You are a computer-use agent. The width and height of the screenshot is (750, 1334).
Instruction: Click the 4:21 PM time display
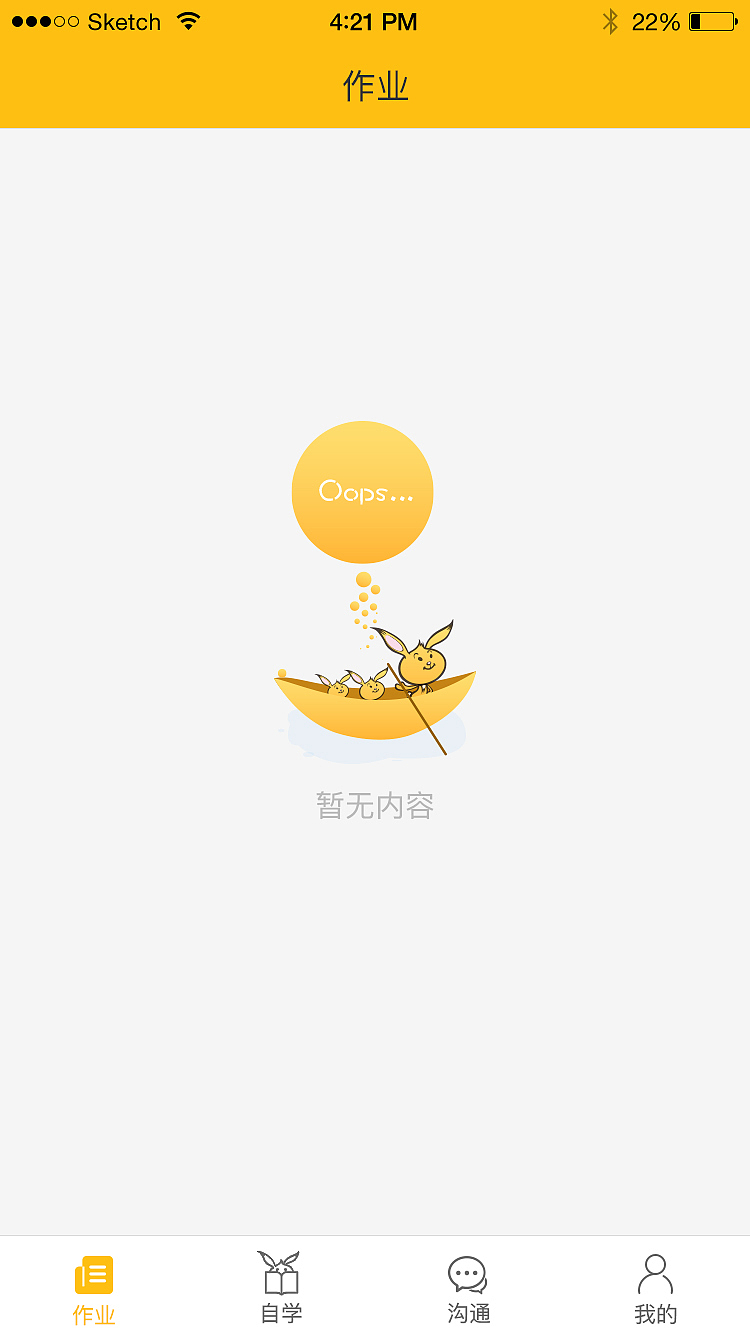click(x=374, y=21)
